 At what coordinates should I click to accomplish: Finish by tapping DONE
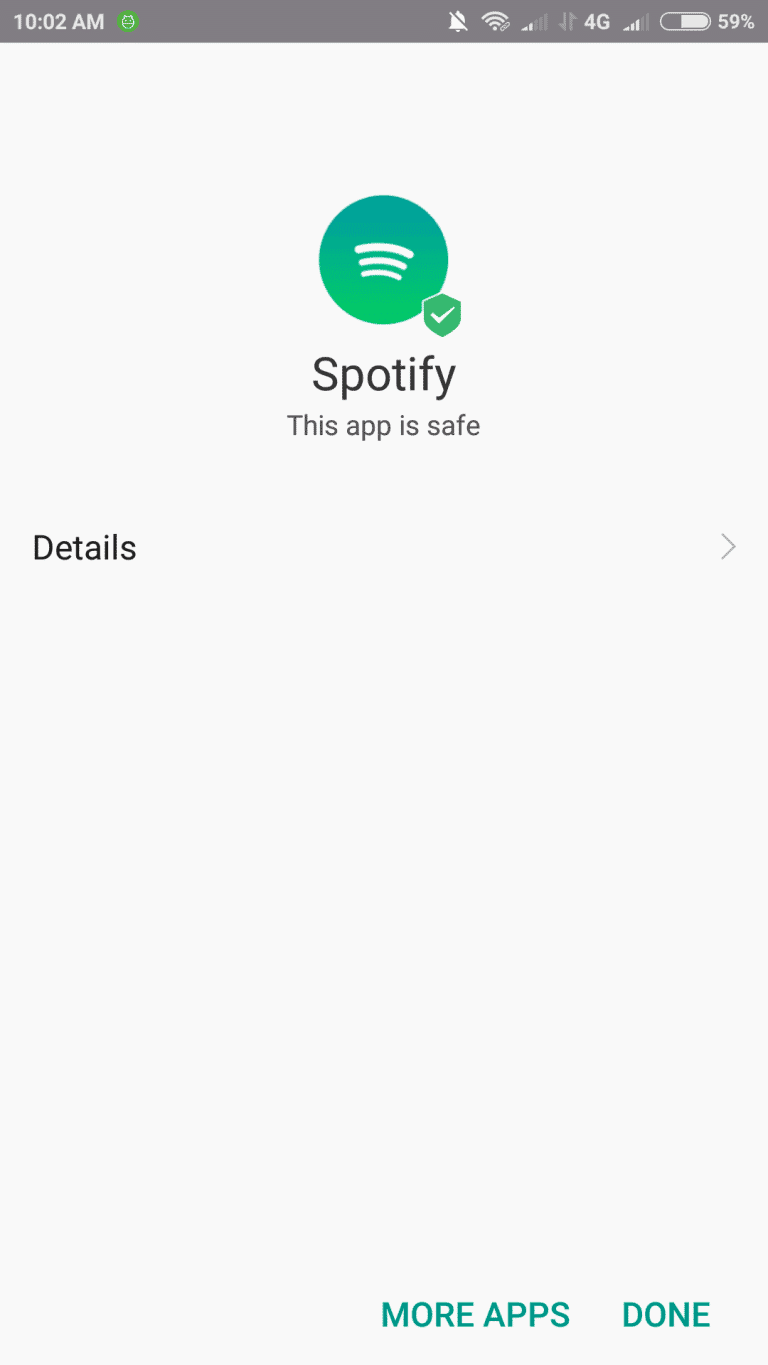pyautogui.click(x=666, y=1314)
